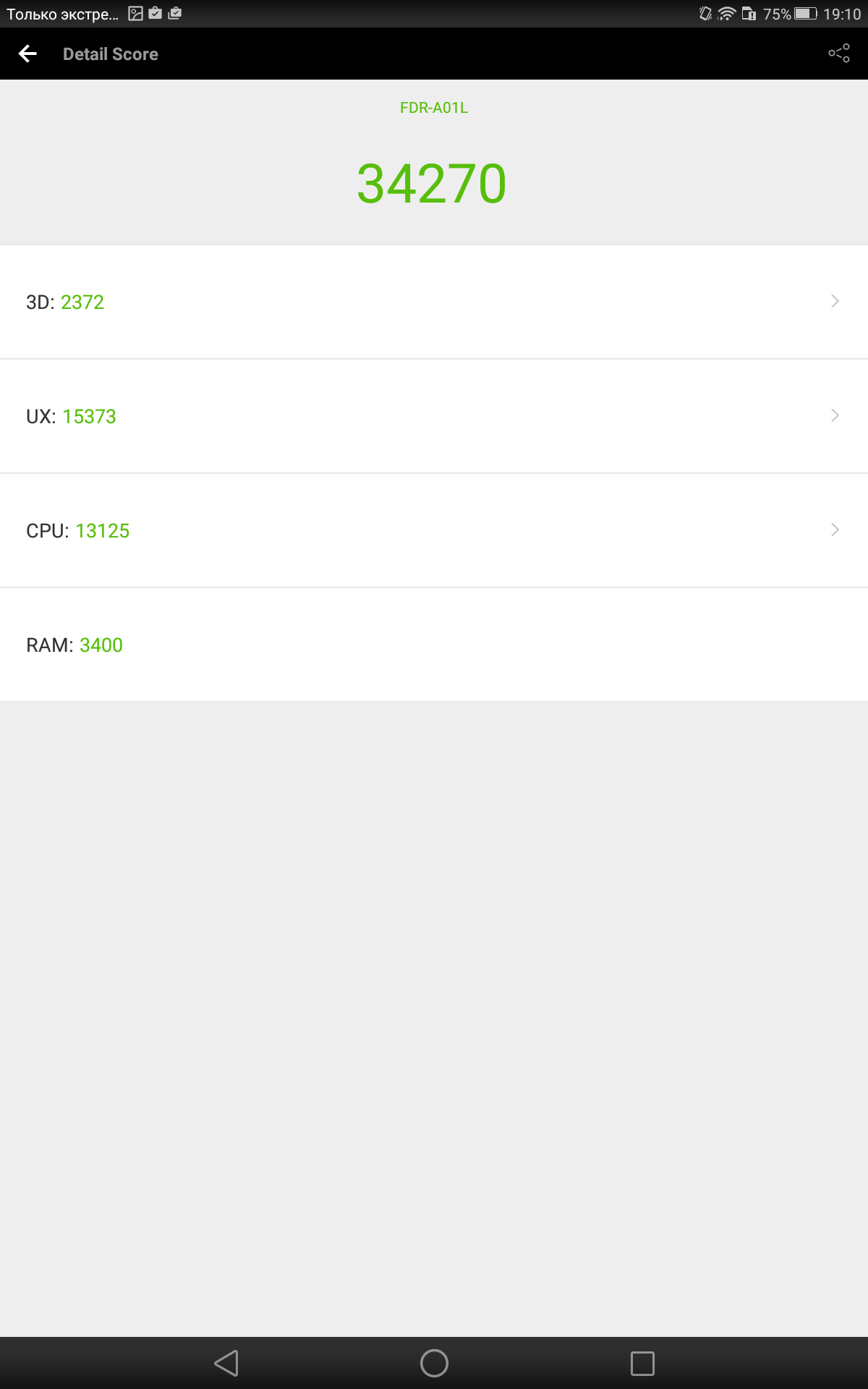Share the benchmark score

(x=839, y=54)
